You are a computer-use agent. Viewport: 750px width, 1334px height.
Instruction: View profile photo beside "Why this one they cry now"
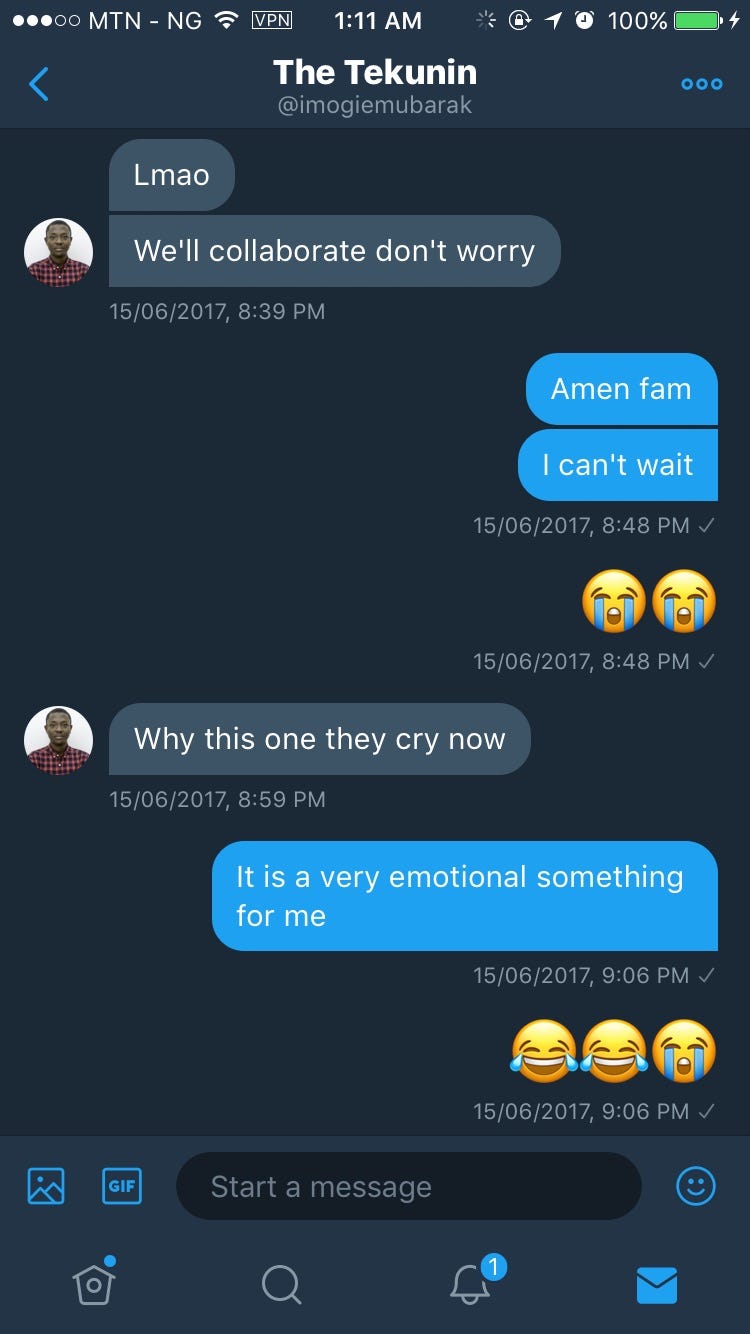click(58, 741)
